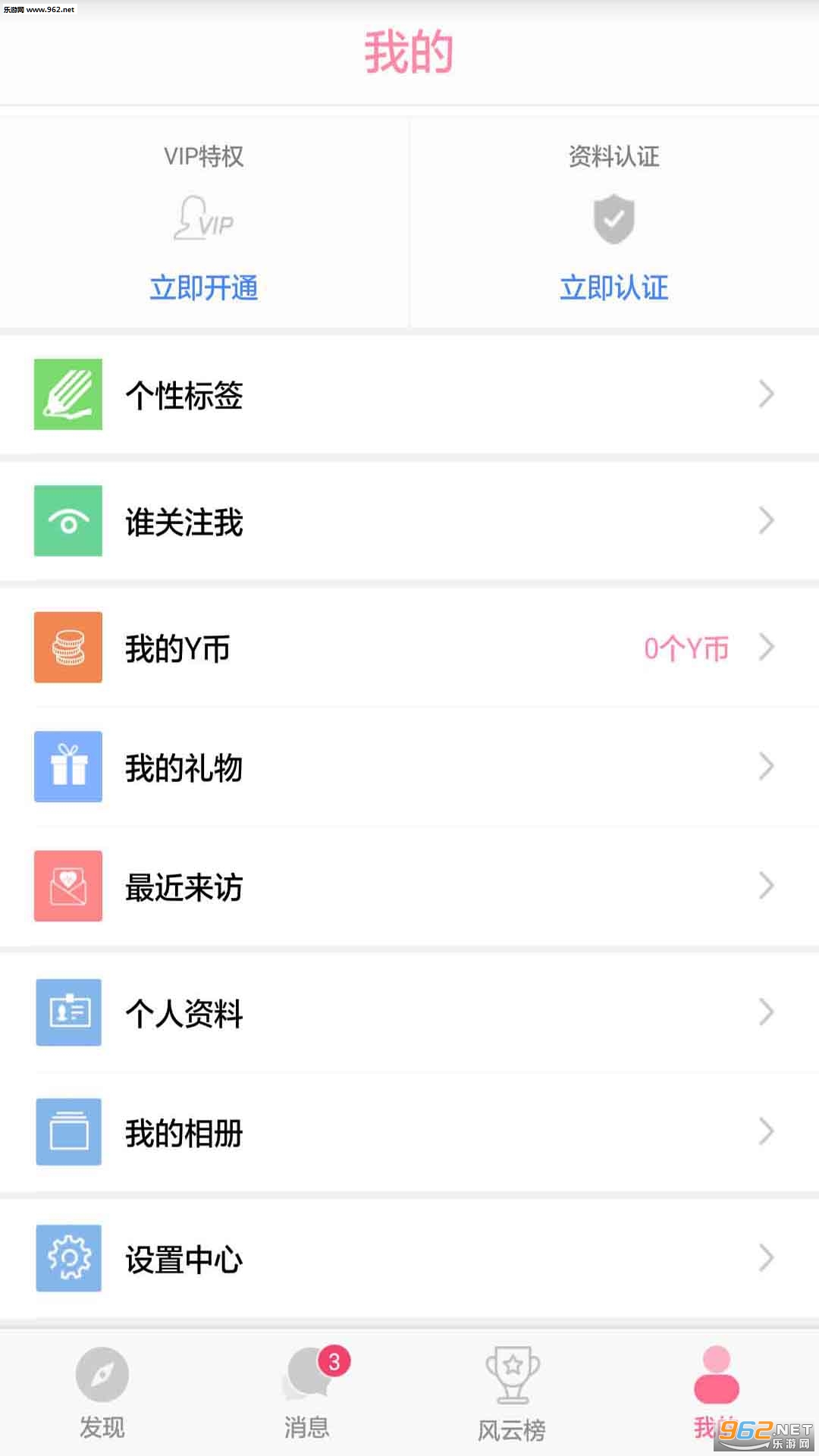The image size is (819, 1456).
Task: Open 谁关注我 followers list
Action: click(409, 521)
